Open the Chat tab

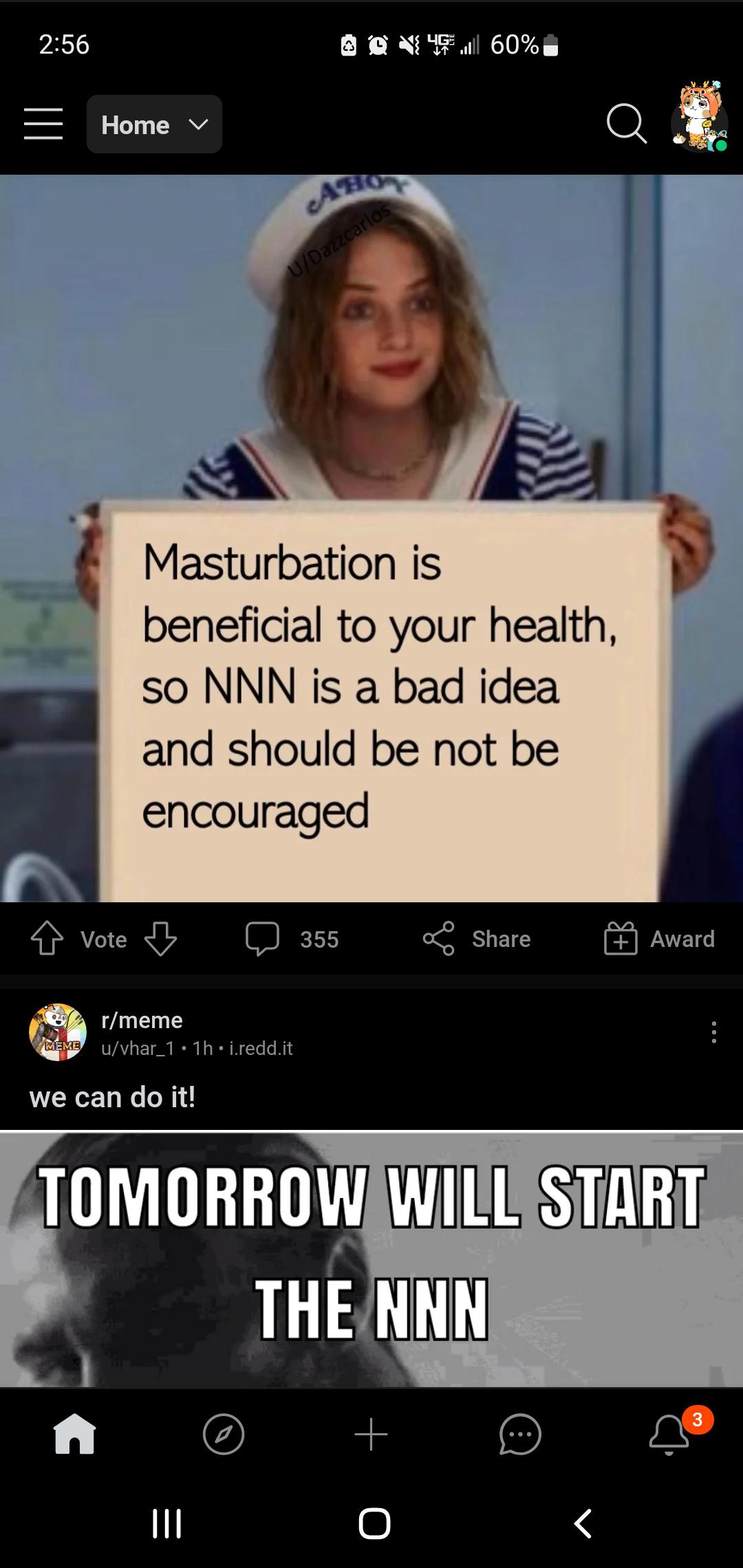520,1435
